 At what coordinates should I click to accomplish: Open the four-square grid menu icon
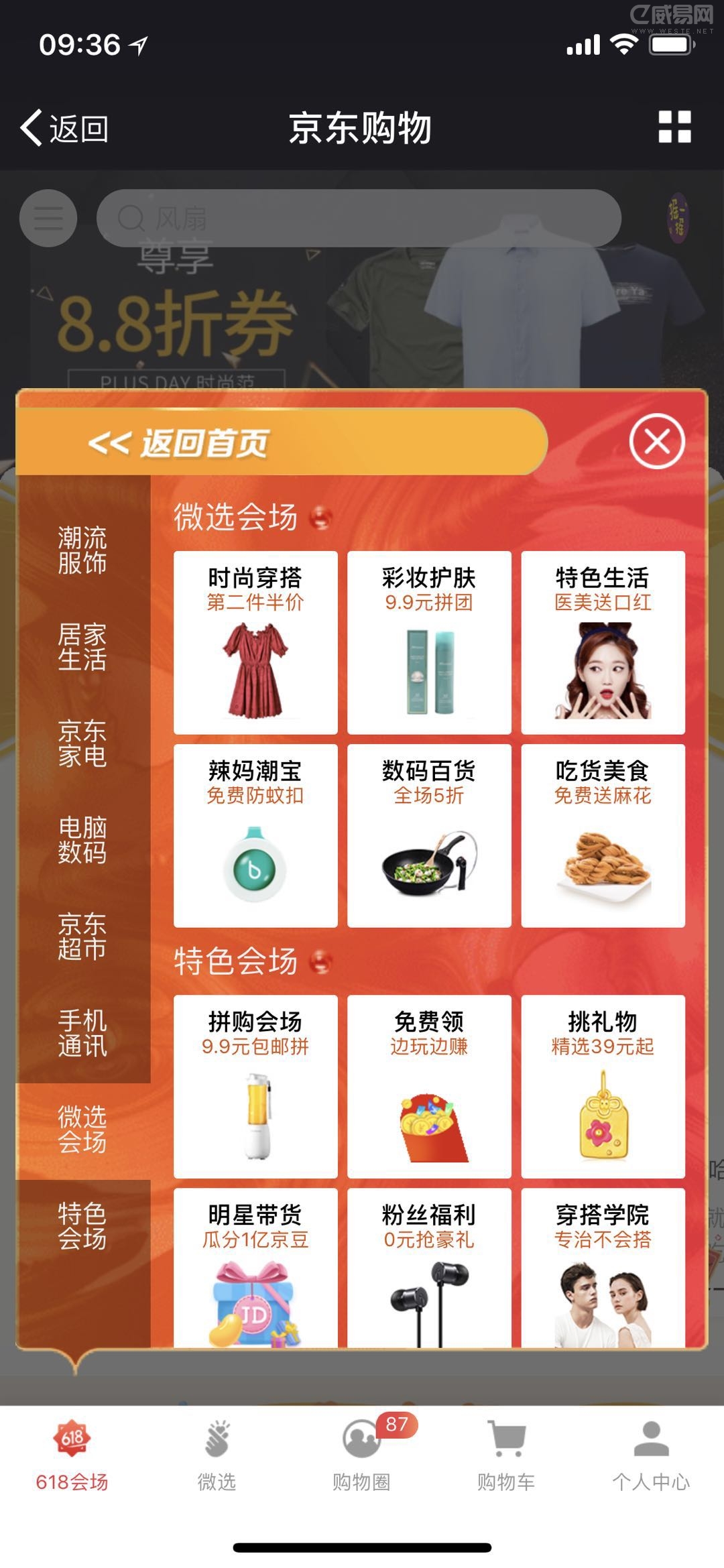point(674,127)
